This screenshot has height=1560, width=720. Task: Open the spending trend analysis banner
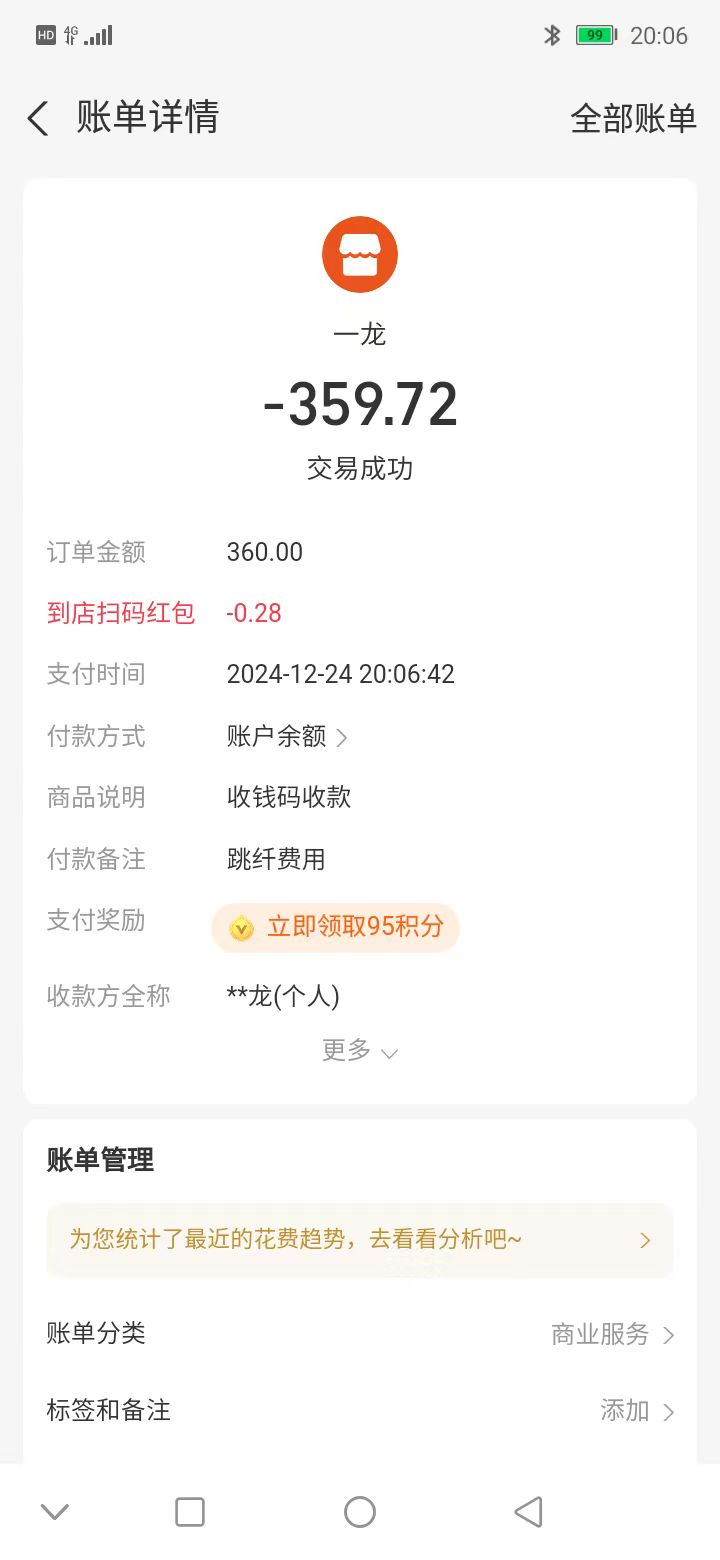360,1240
